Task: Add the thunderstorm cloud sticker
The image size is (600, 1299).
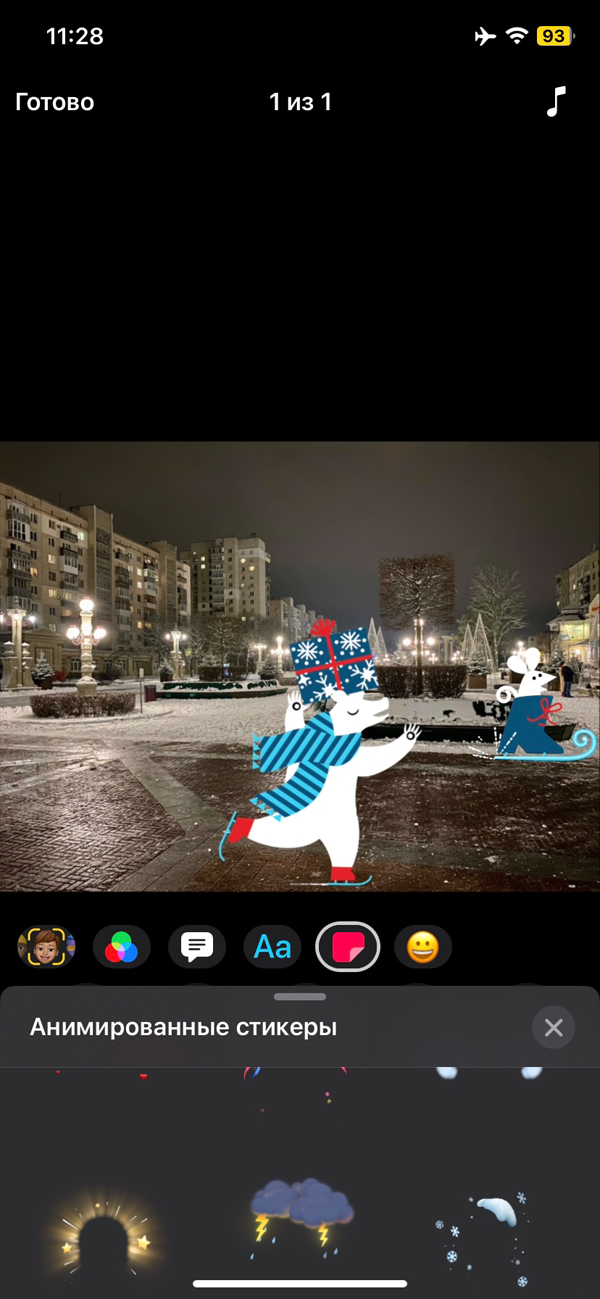Action: (x=300, y=1215)
